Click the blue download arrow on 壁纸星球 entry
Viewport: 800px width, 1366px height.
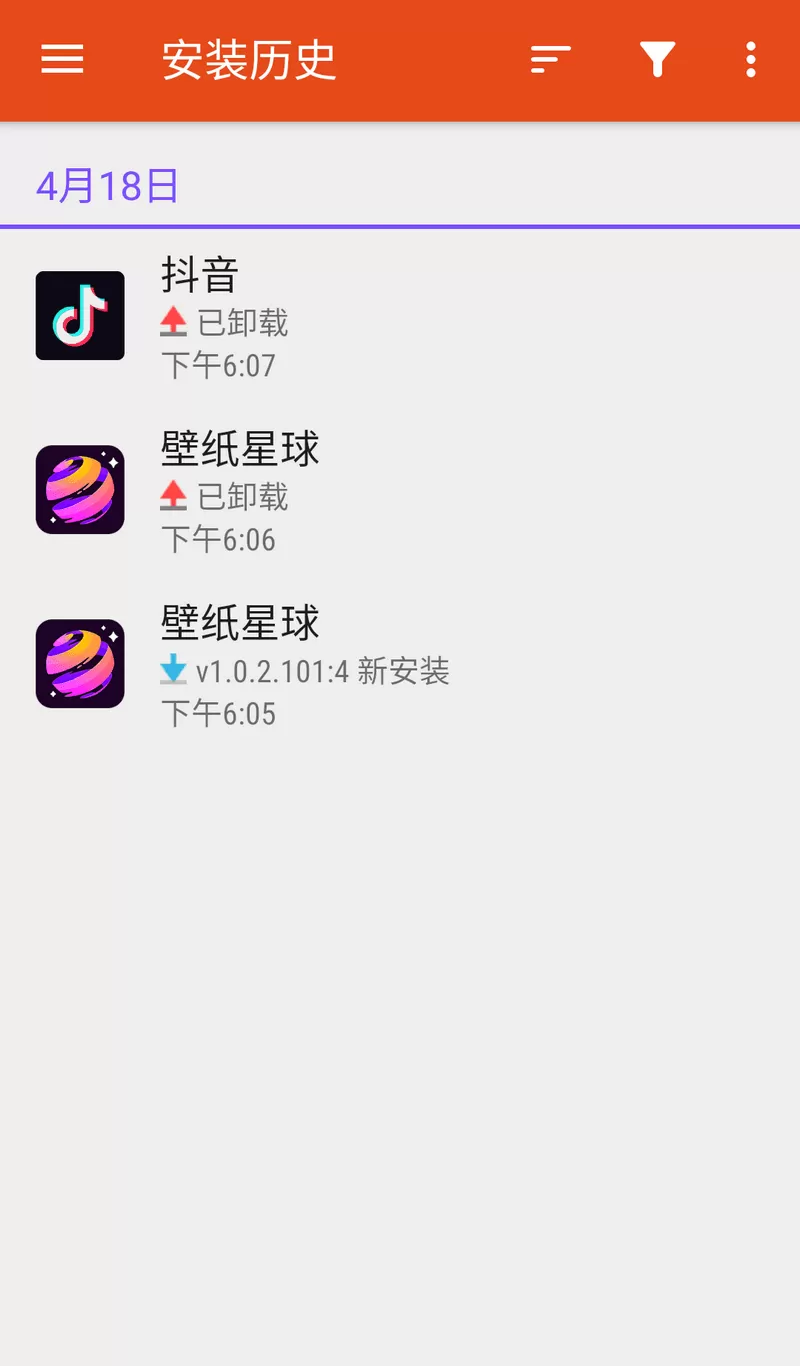coord(172,669)
